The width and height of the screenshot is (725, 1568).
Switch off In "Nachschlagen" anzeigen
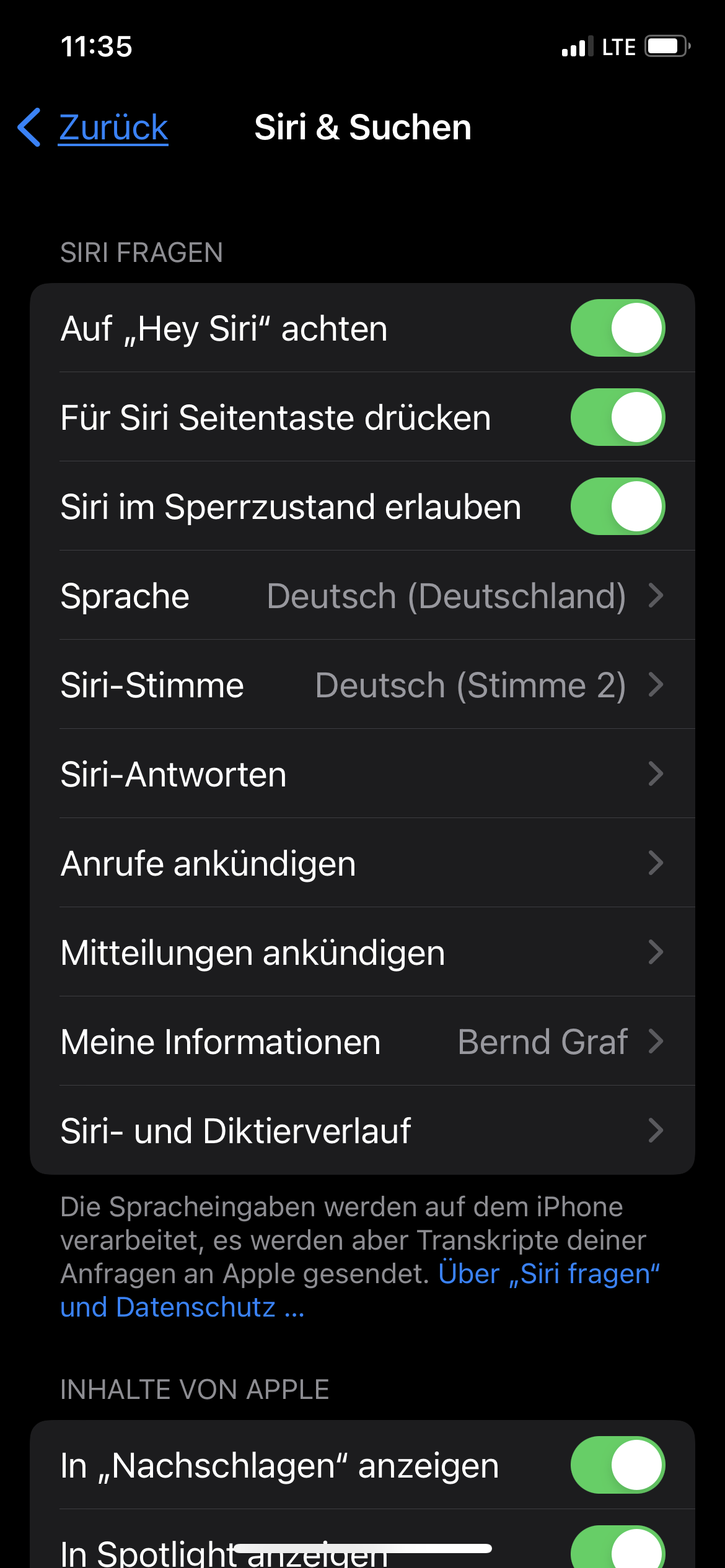click(x=618, y=1465)
